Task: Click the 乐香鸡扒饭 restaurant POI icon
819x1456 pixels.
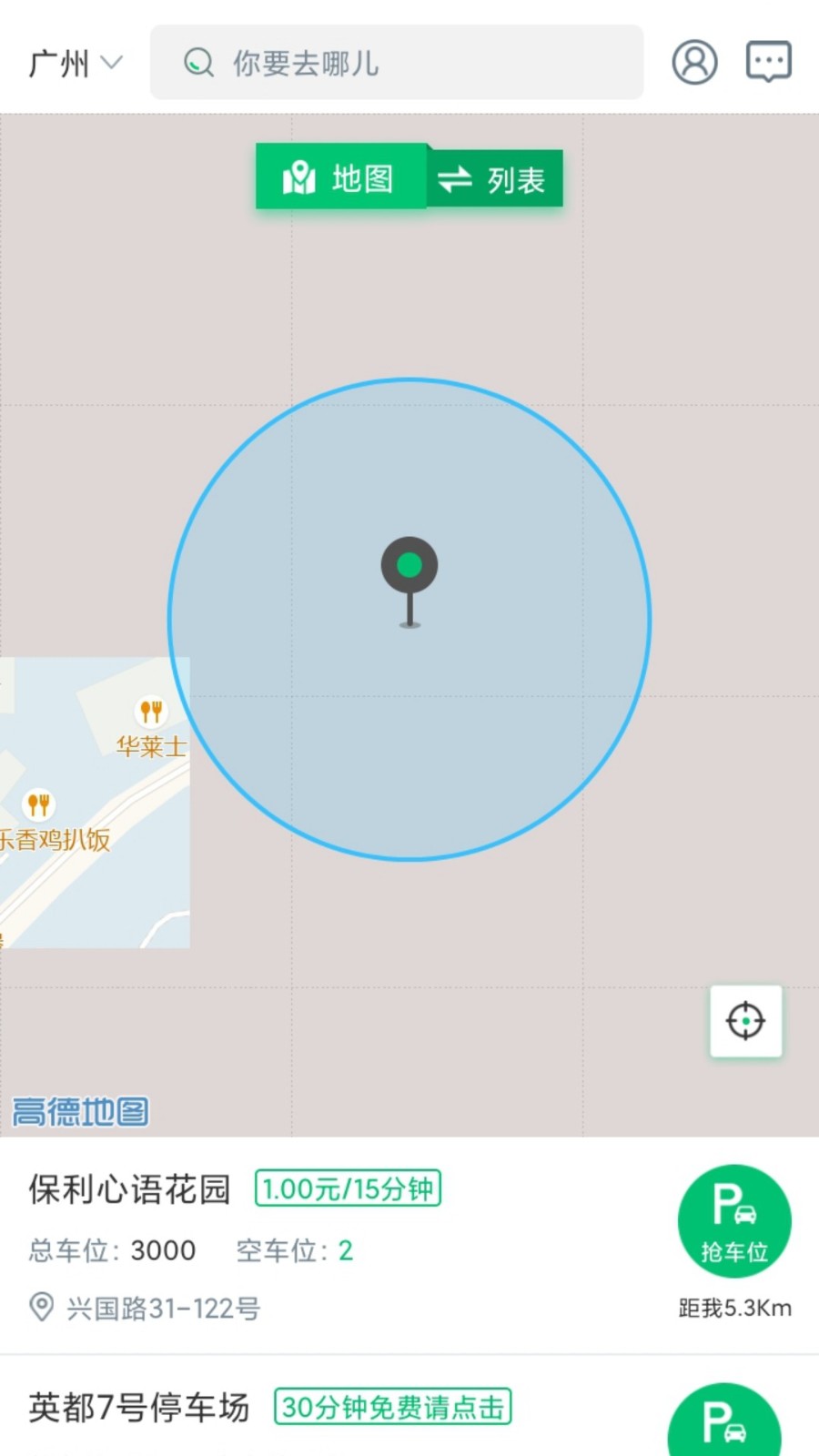Action: click(39, 805)
